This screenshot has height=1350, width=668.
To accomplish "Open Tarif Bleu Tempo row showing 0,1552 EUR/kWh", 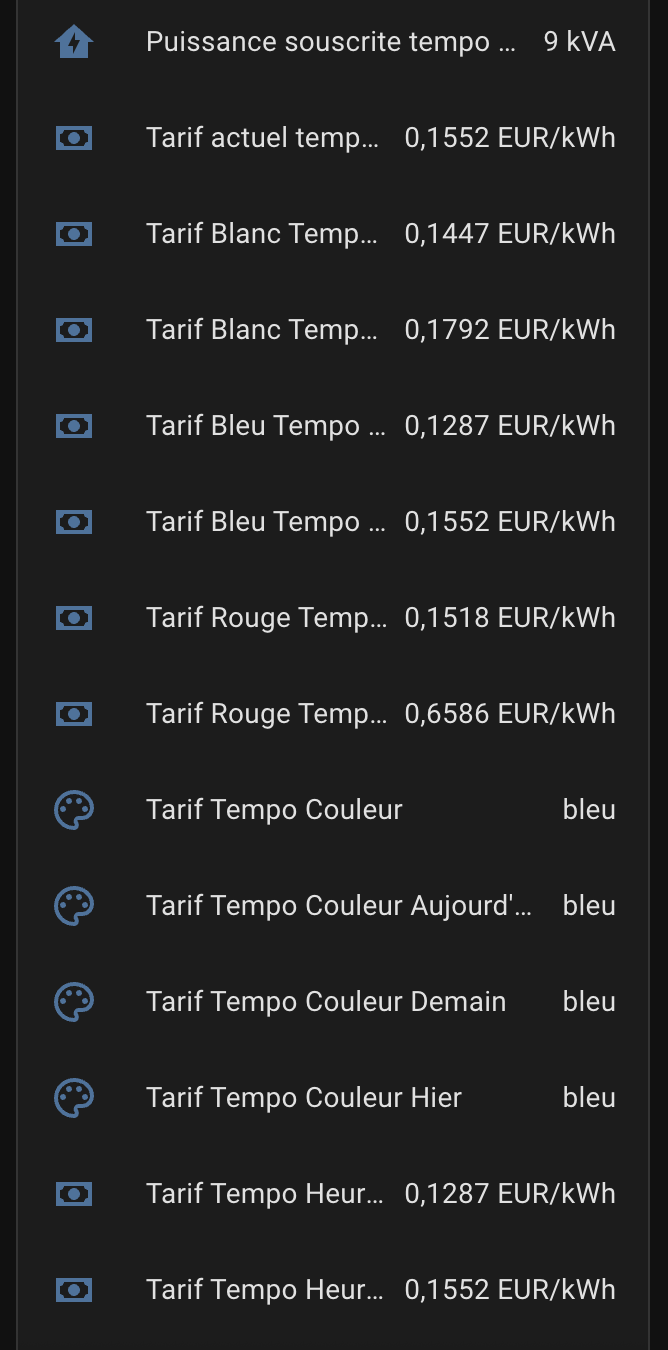I will 333,522.
